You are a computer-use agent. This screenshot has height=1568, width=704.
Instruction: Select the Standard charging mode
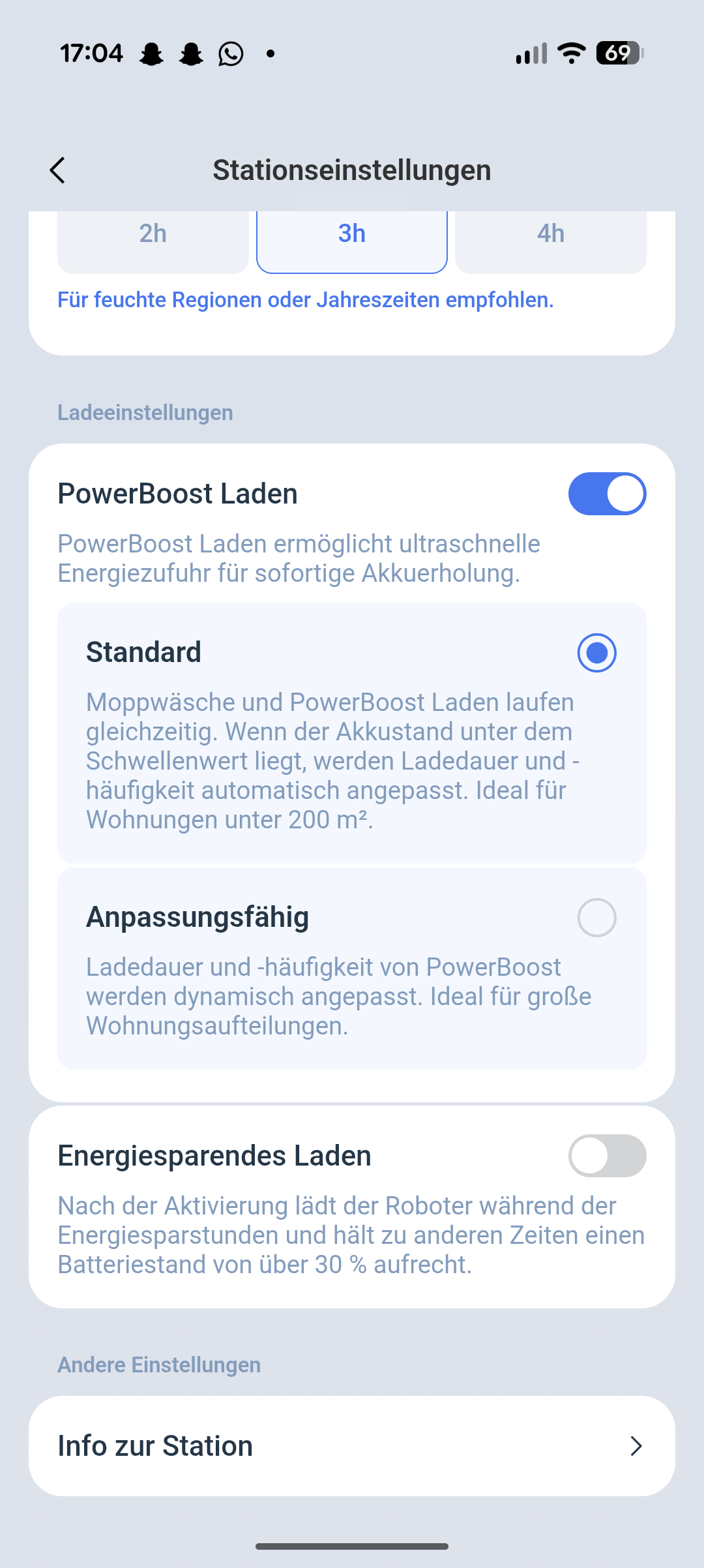pyautogui.click(x=596, y=653)
